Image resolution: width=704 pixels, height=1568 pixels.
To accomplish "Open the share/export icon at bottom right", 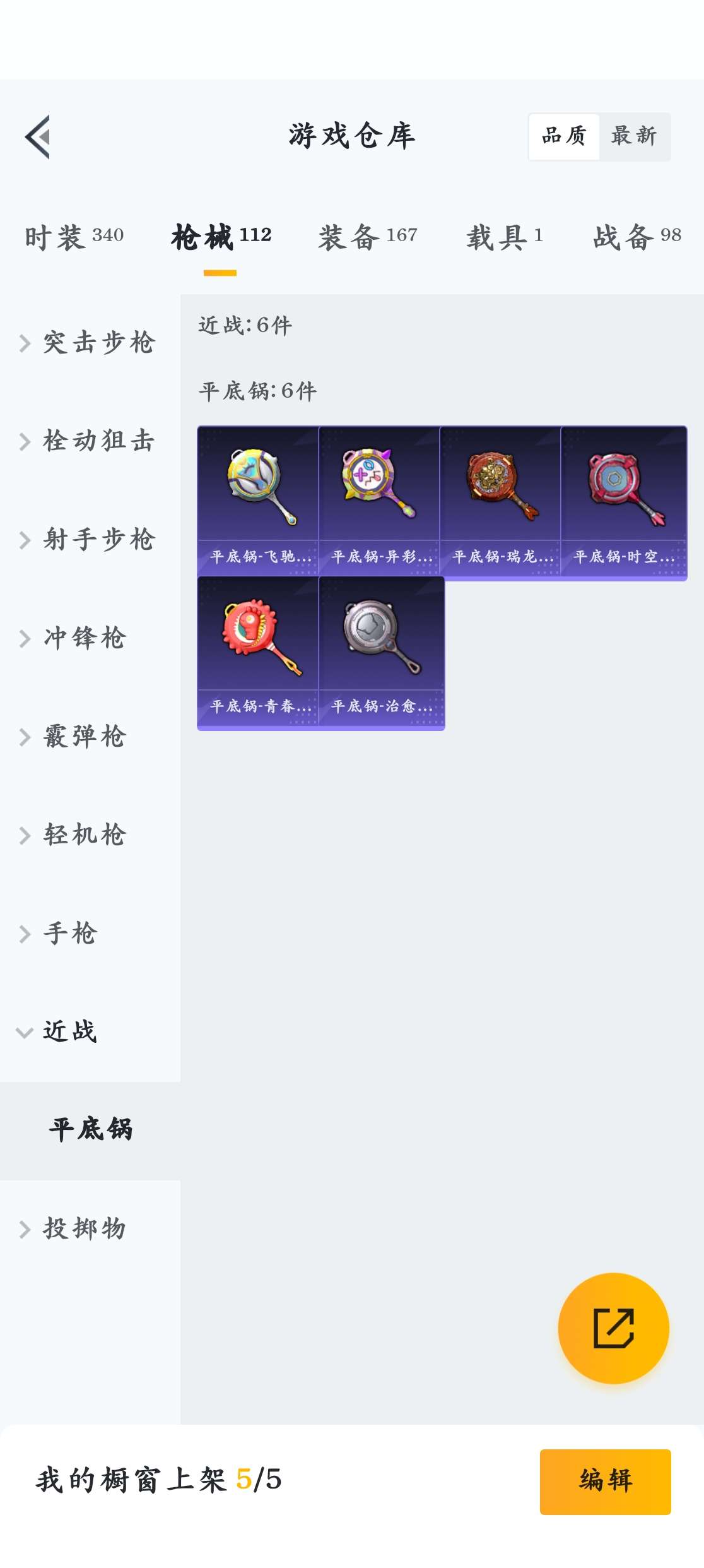I will point(613,1329).
